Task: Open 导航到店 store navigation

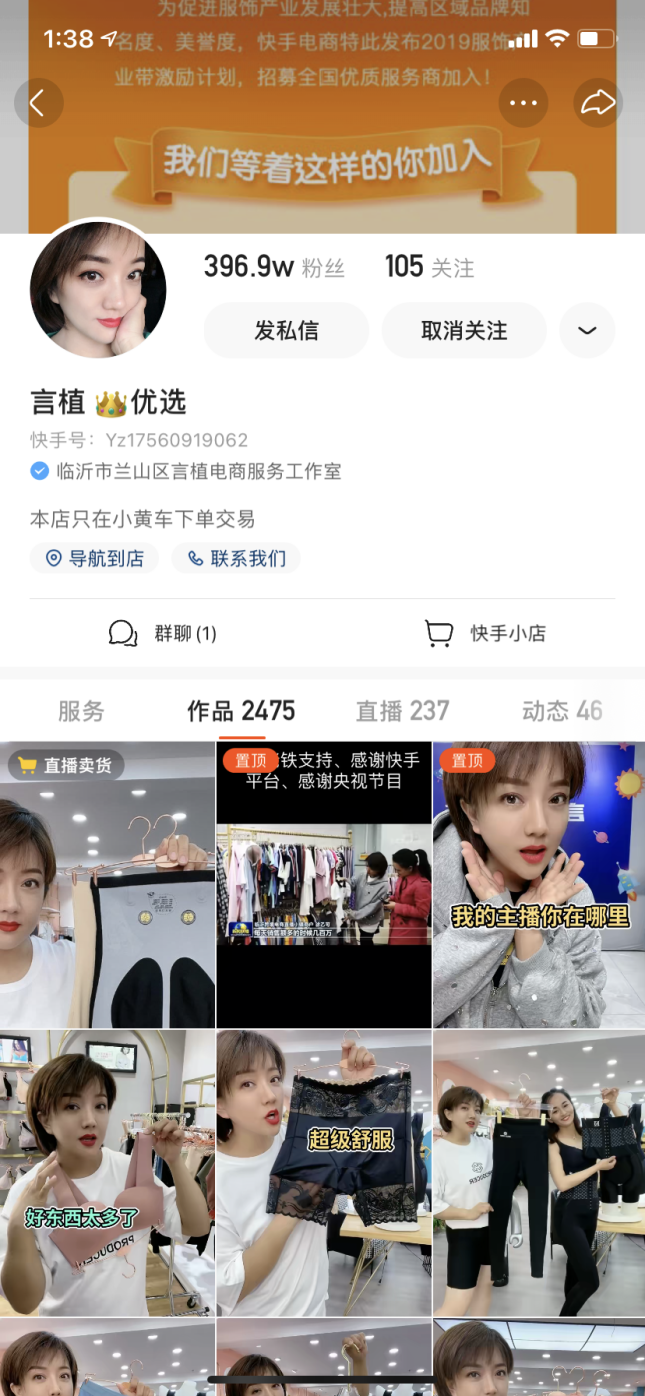Action: click(95, 558)
